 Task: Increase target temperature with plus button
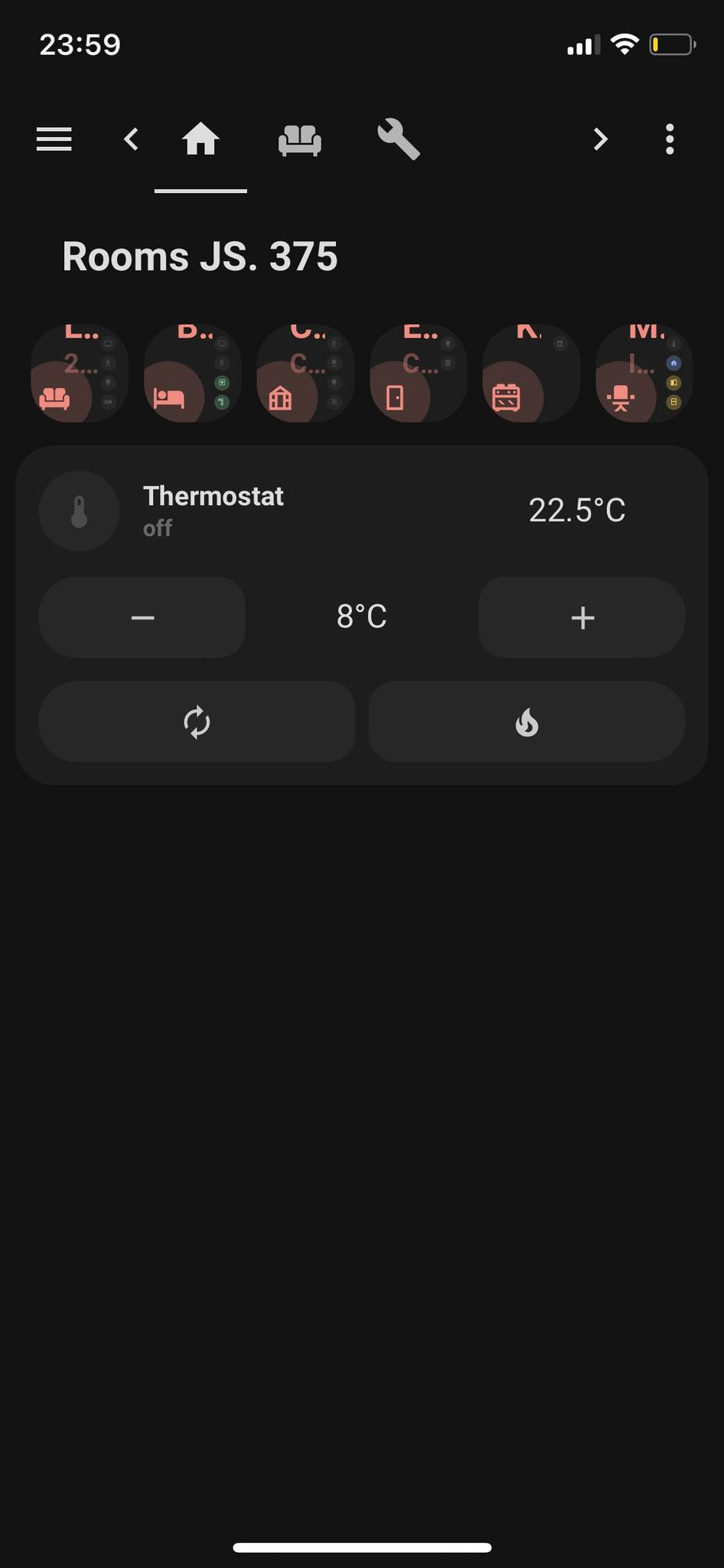[x=581, y=618]
